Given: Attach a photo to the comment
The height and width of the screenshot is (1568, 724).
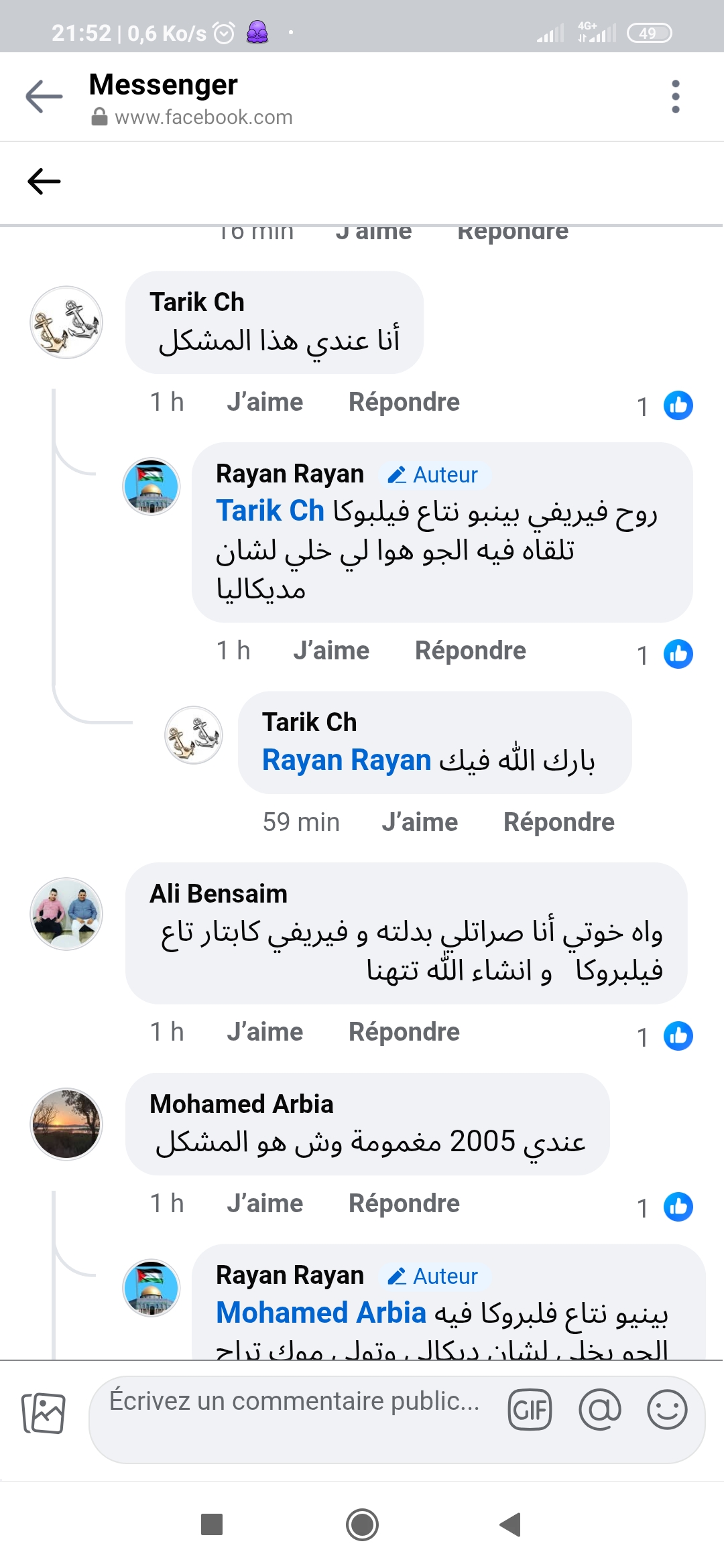Looking at the screenshot, I should click(x=44, y=1413).
